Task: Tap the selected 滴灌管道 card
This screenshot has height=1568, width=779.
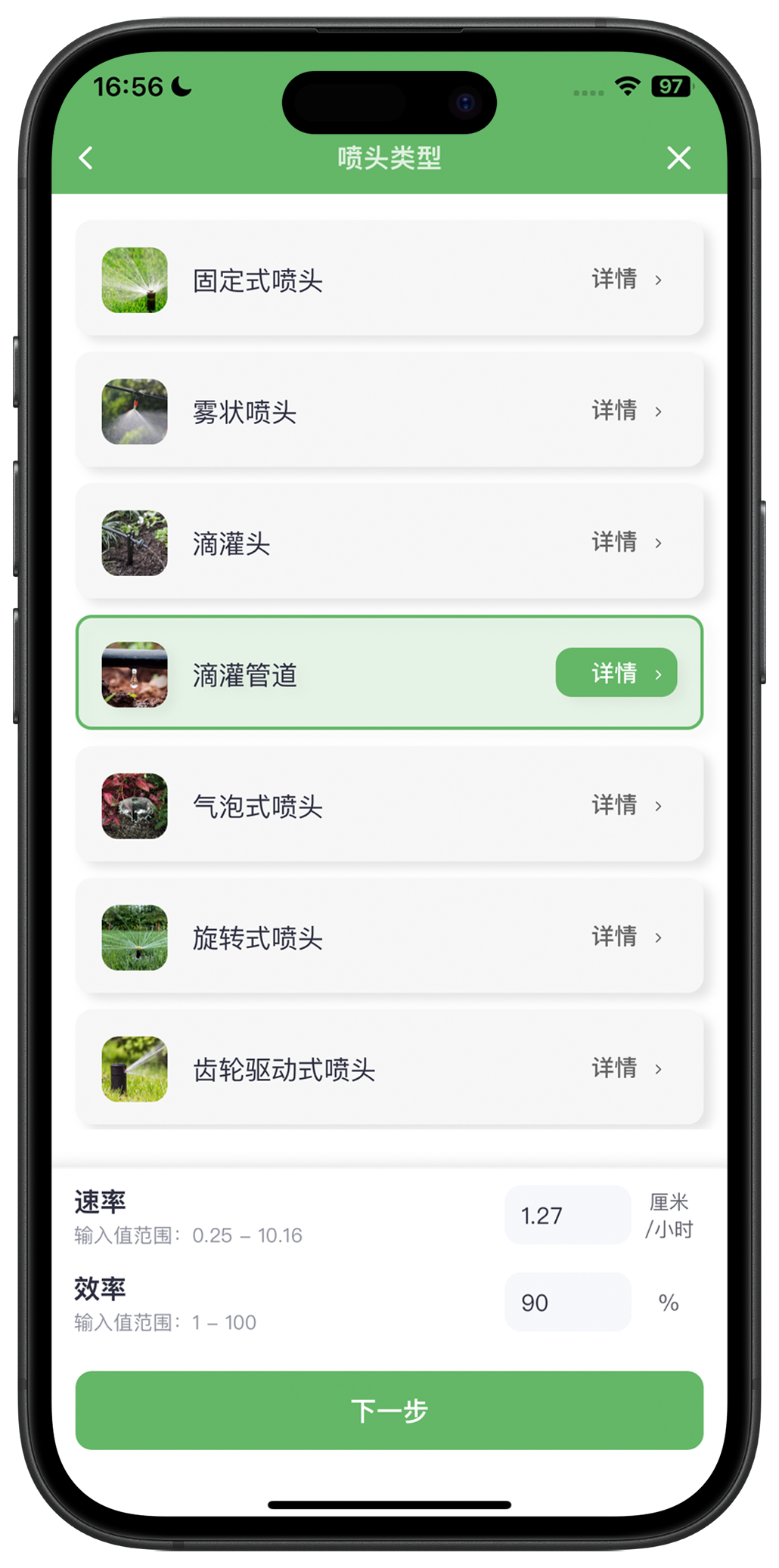Action: point(389,673)
